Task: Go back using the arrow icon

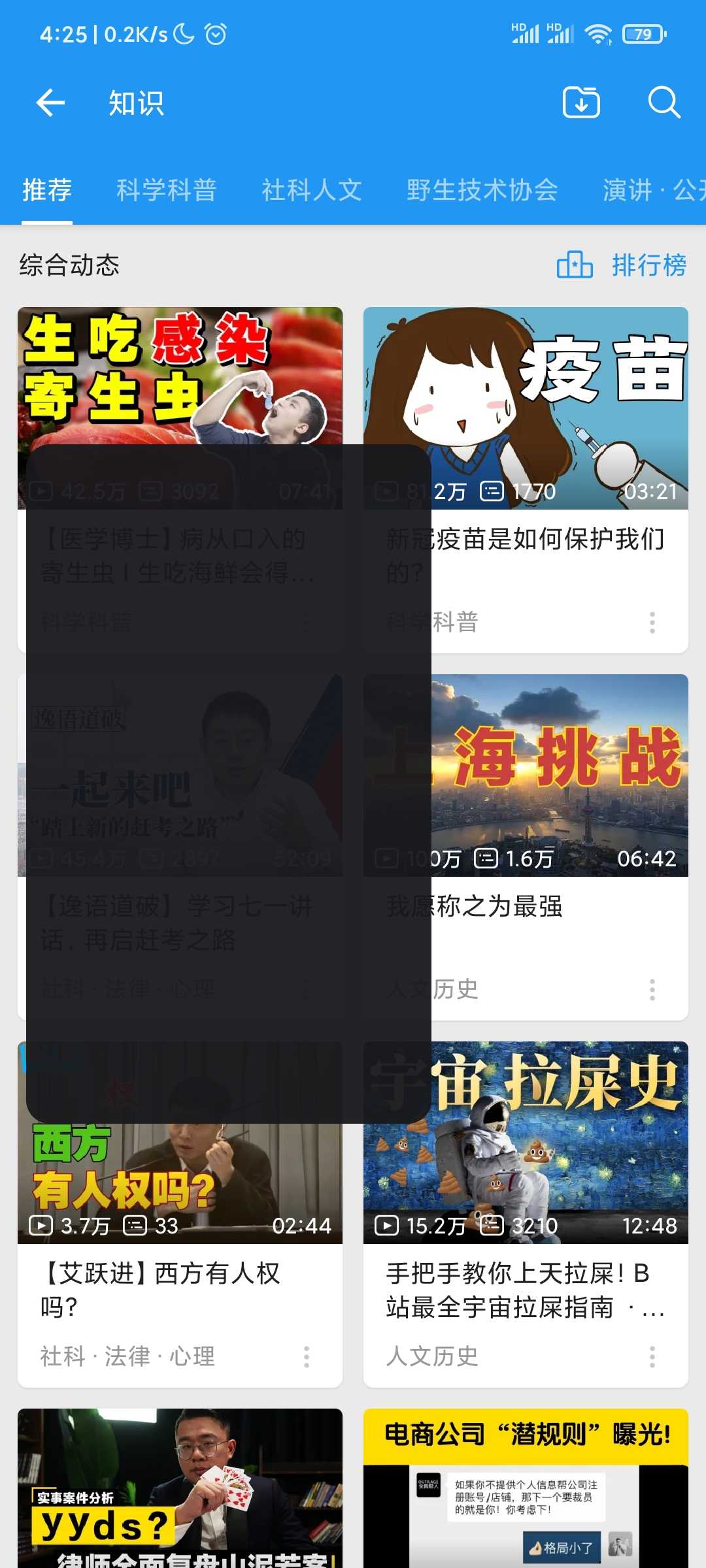Action: pos(50,103)
